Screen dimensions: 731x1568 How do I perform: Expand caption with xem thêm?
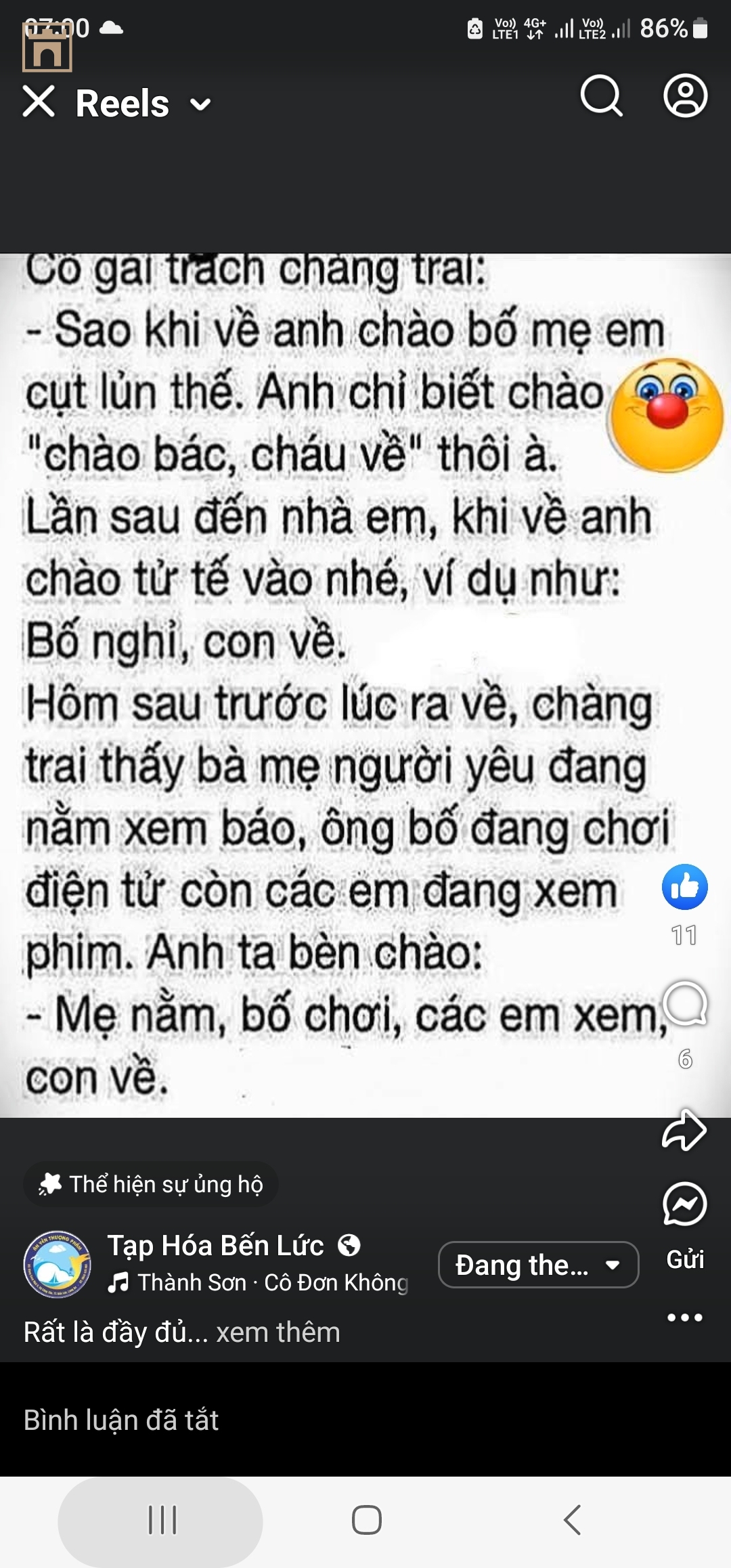pyautogui.click(x=278, y=1332)
